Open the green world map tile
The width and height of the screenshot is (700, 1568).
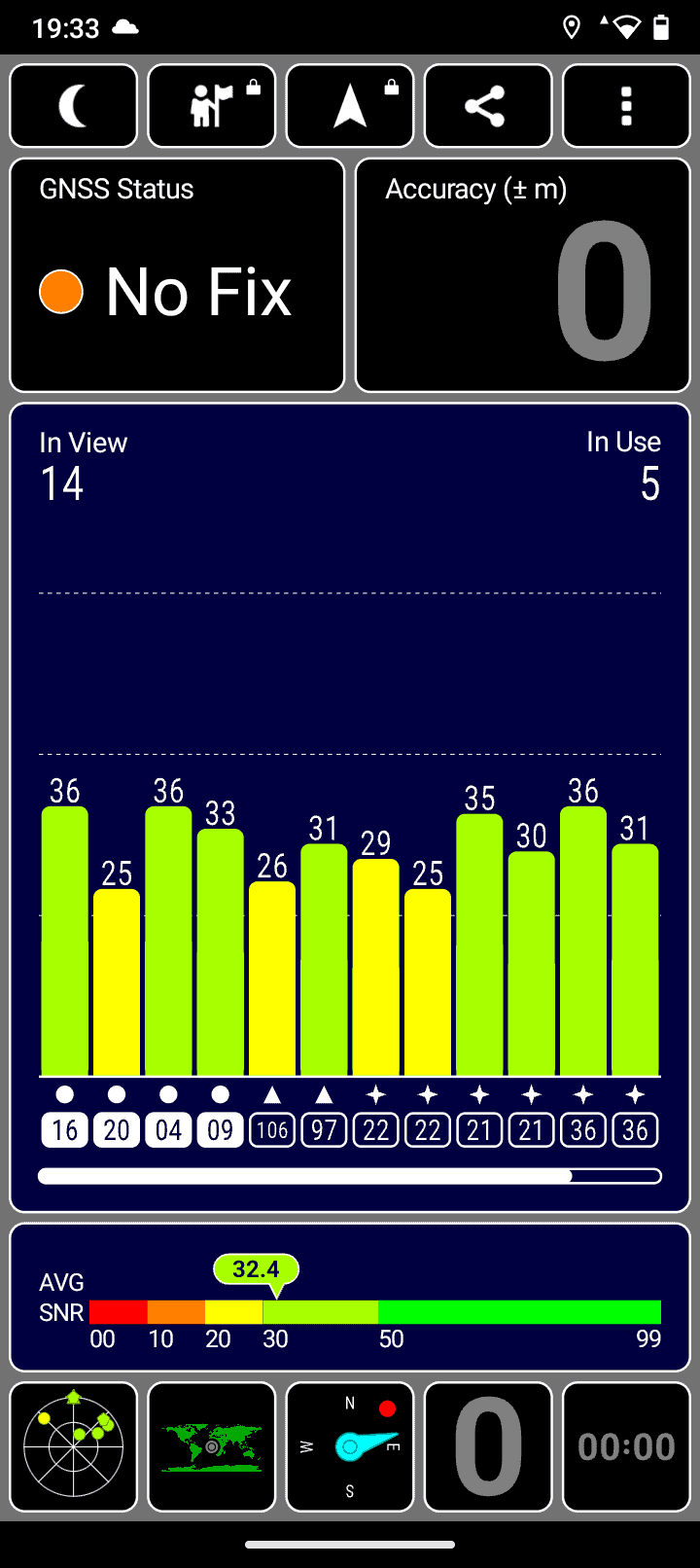(x=212, y=1446)
